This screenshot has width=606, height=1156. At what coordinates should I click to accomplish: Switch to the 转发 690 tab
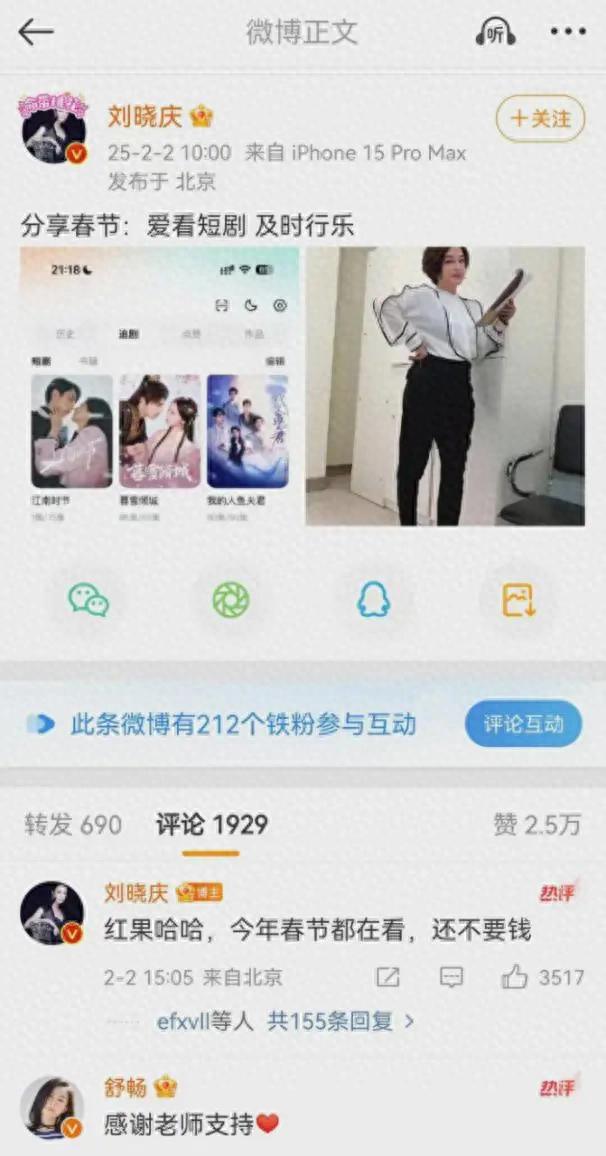click(73, 825)
